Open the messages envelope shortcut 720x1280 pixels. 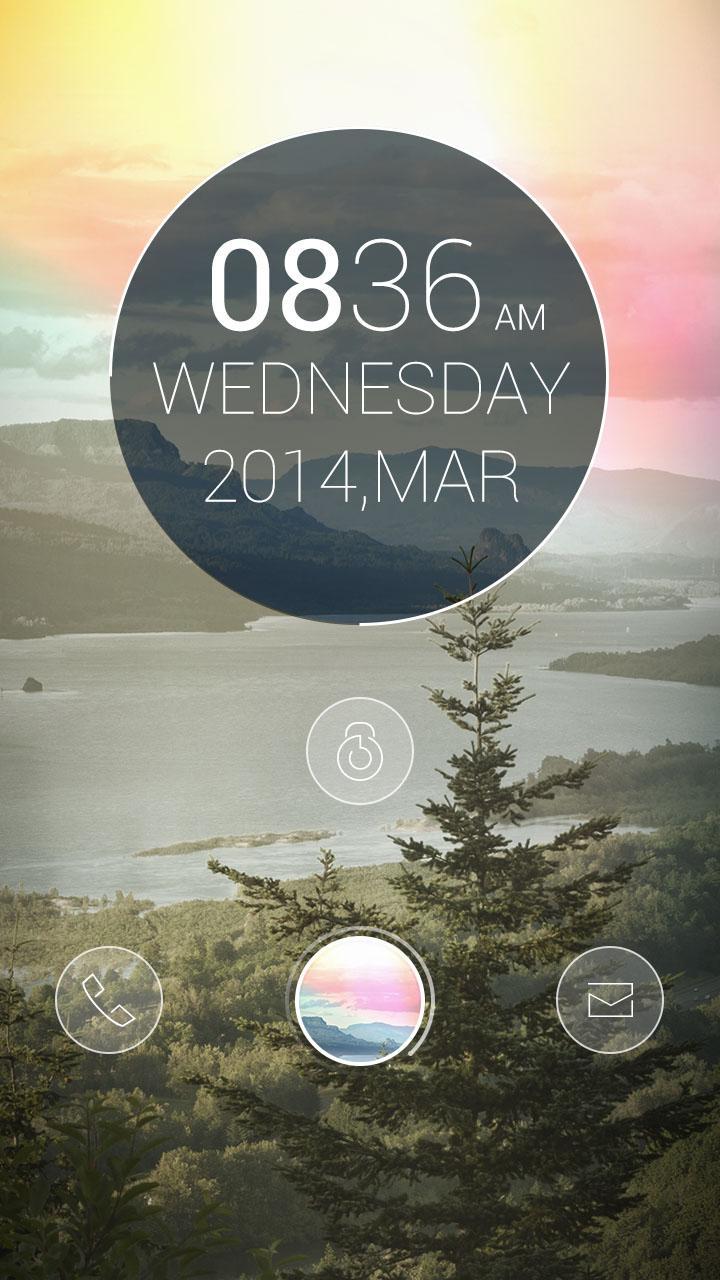[x=610, y=999]
